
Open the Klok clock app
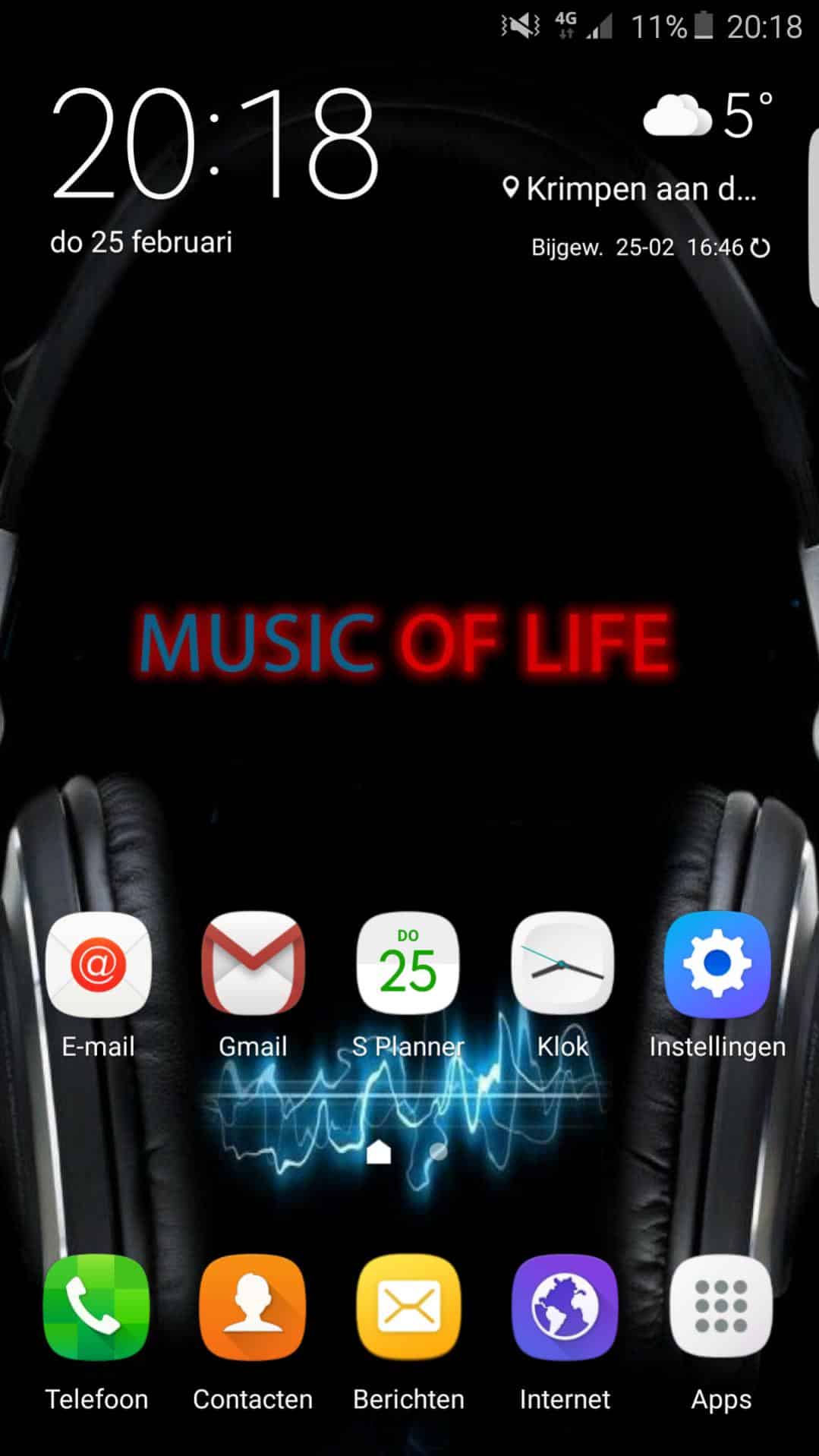tap(562, 966)
